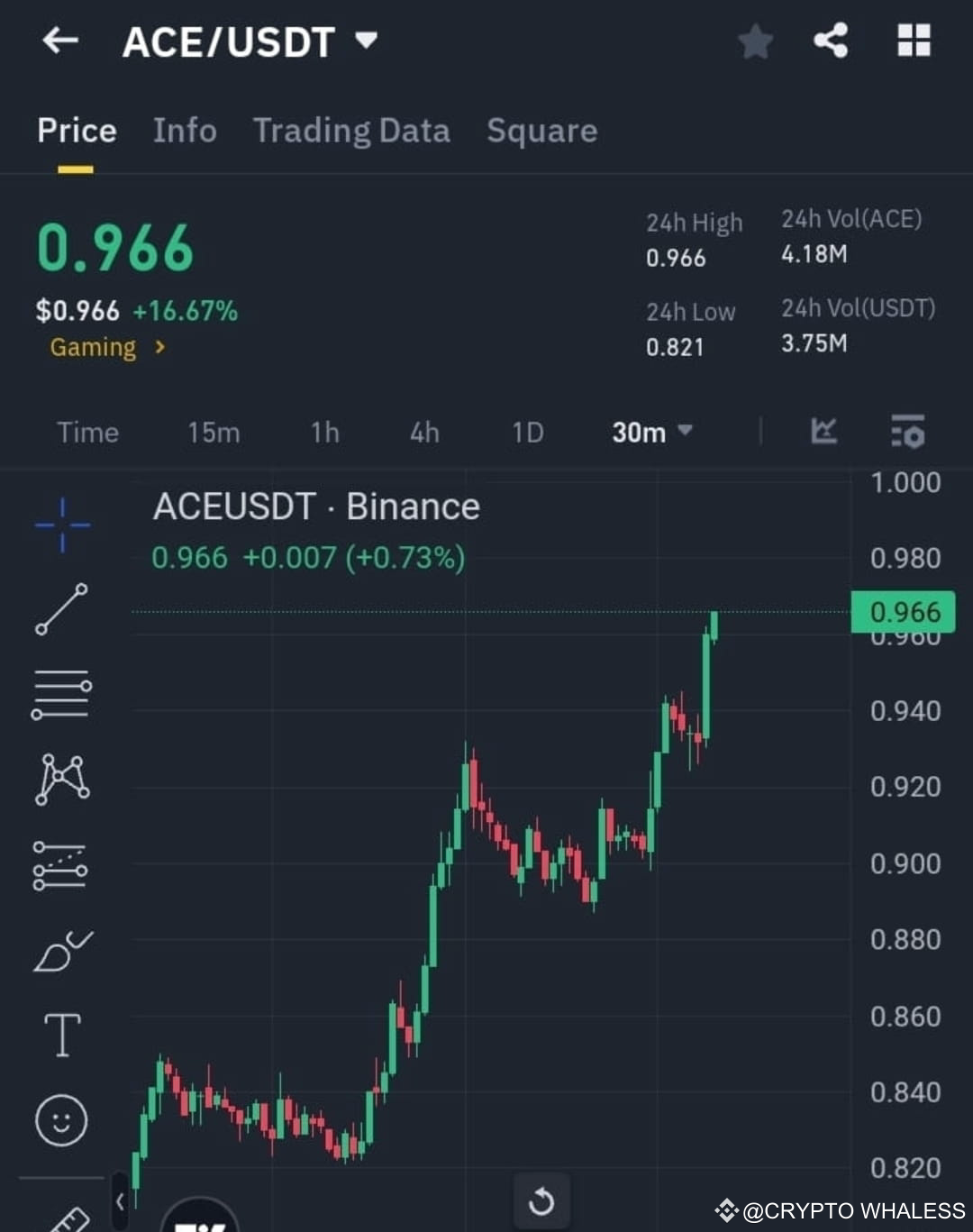Expand the Gaming category link
Image resolution: width=973 pixels, height=1232 pixels.
click(106, 347)
